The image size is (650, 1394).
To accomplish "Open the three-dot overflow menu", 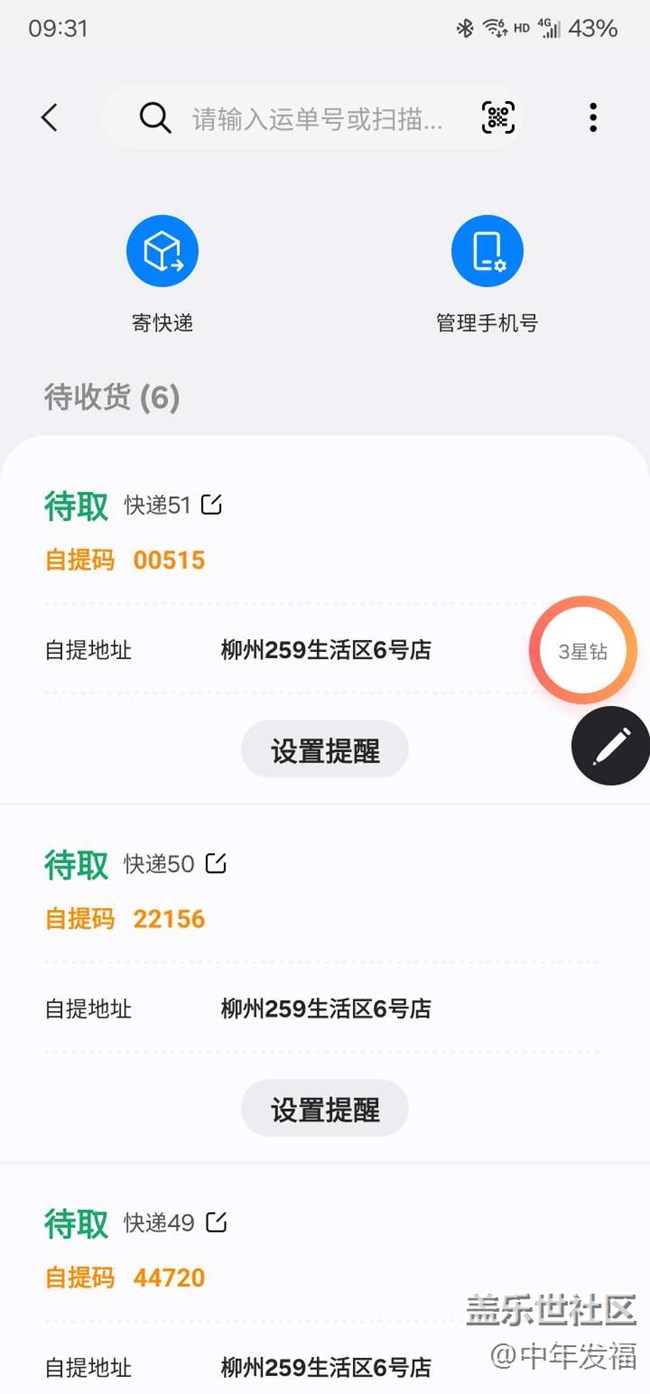I will click(x=593, y=118).
